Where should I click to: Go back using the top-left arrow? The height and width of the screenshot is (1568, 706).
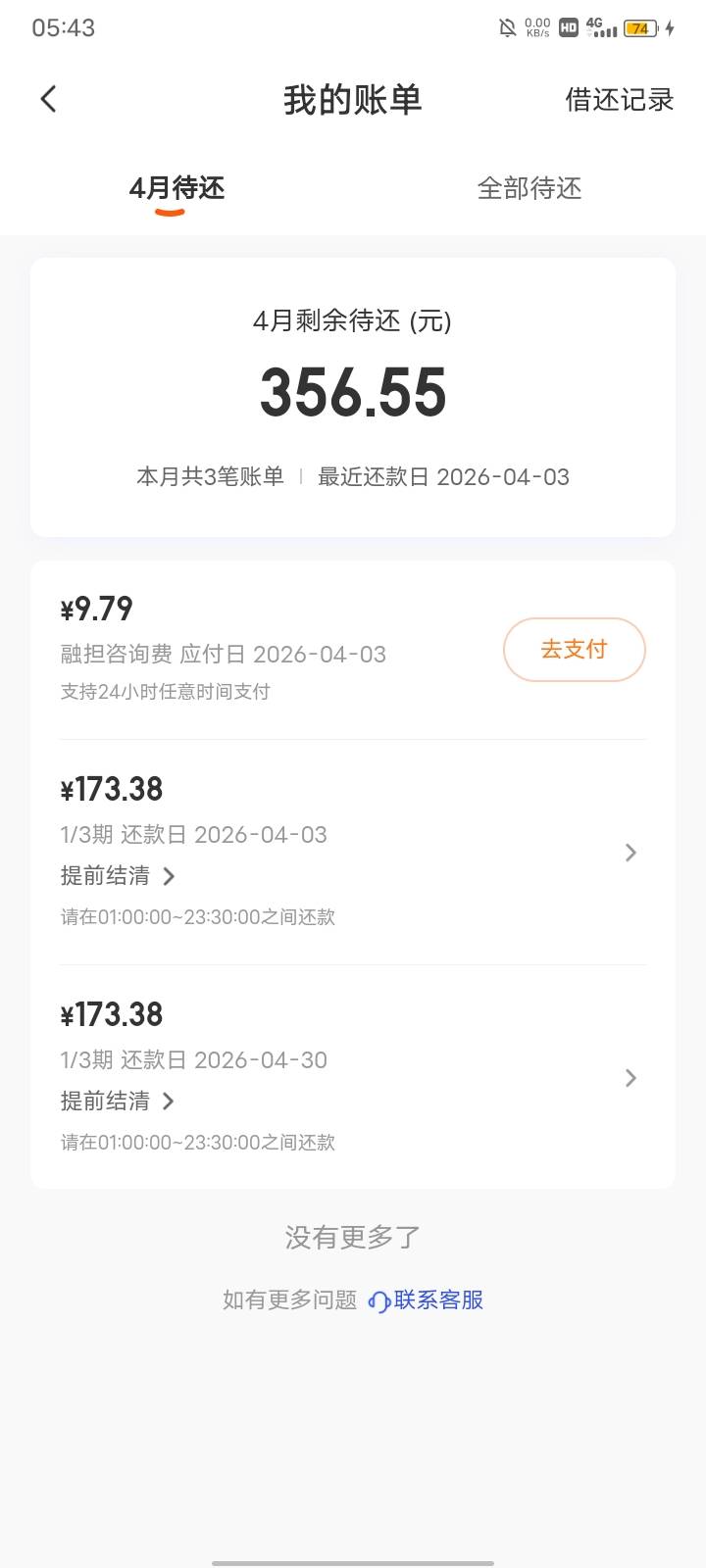click(48, 99)
